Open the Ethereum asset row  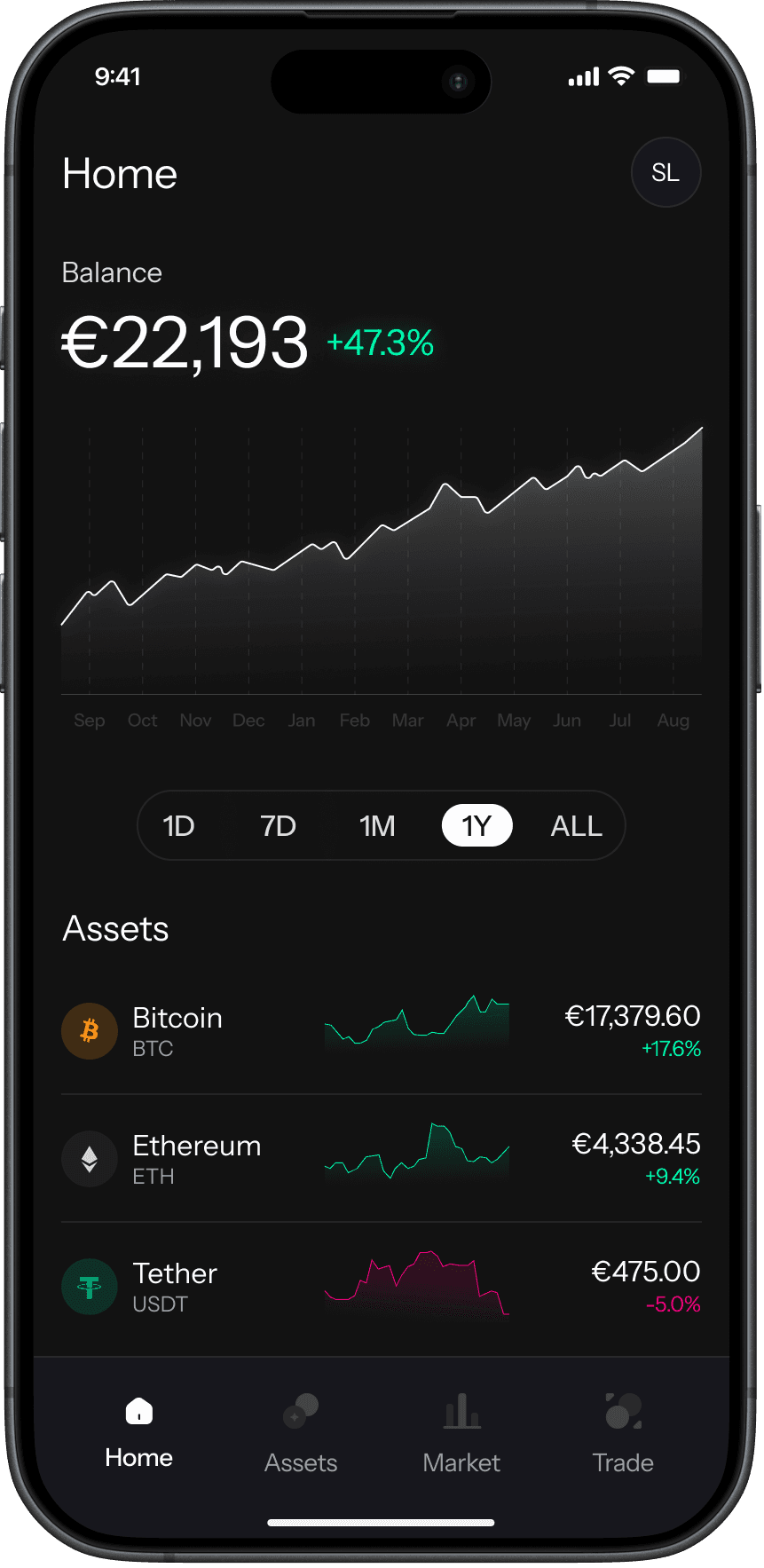pos(382,1159)
